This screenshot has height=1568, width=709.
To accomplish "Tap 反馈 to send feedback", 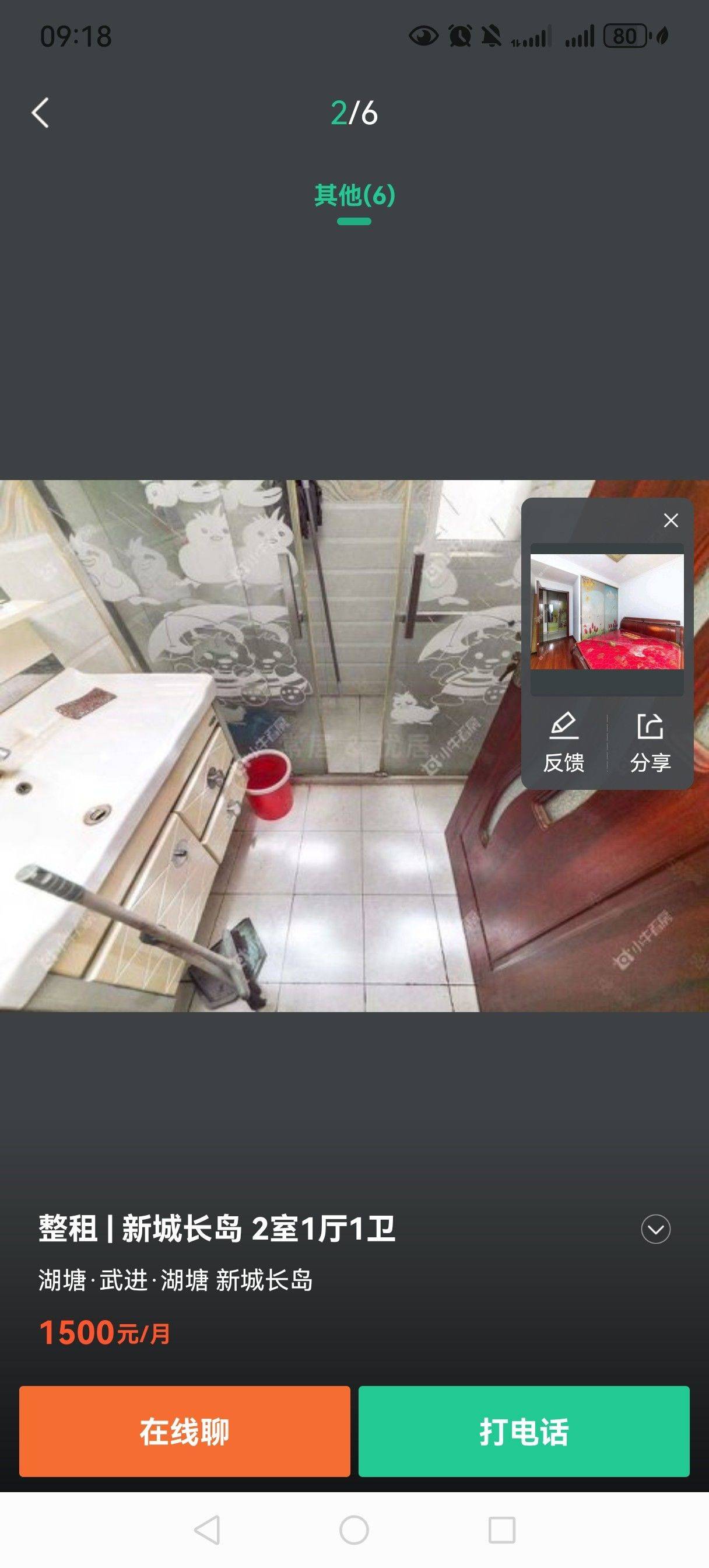I will [564, 743].
